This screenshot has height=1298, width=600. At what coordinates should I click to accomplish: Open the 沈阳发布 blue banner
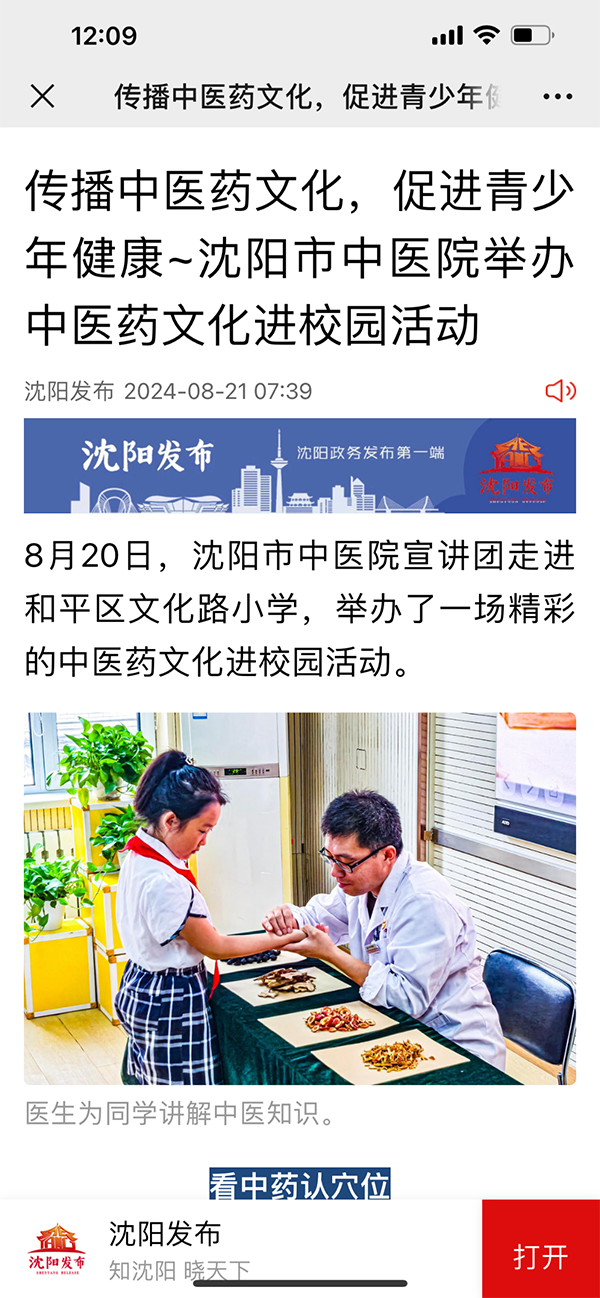click(300, 465)
